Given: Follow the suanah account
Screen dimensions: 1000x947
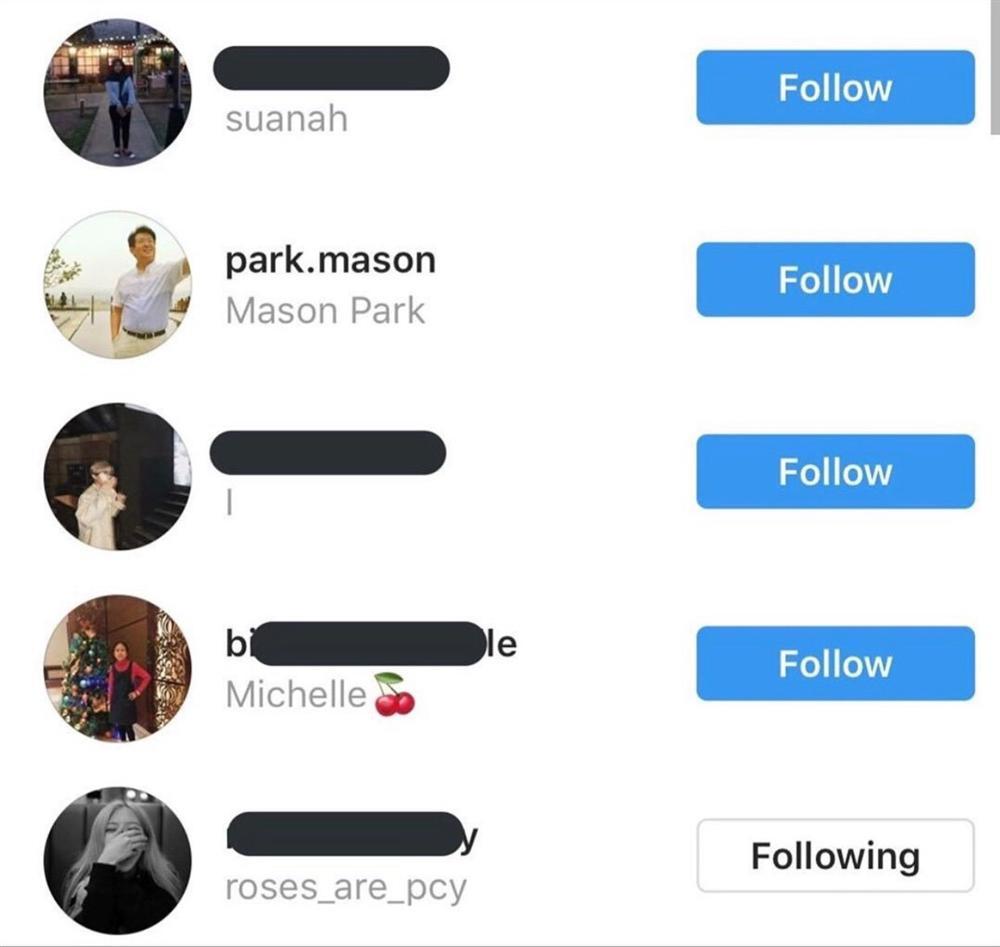Looking at the screenshot, I should [x=835, y=88].
